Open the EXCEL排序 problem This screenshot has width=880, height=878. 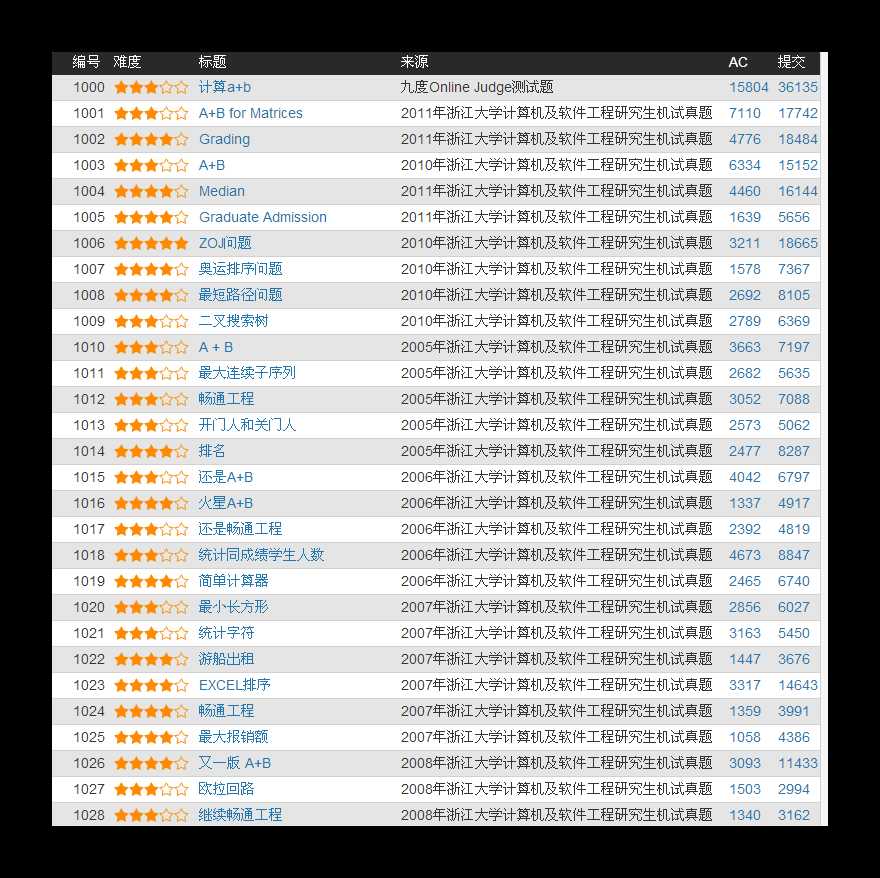click(x=235, y=685)
